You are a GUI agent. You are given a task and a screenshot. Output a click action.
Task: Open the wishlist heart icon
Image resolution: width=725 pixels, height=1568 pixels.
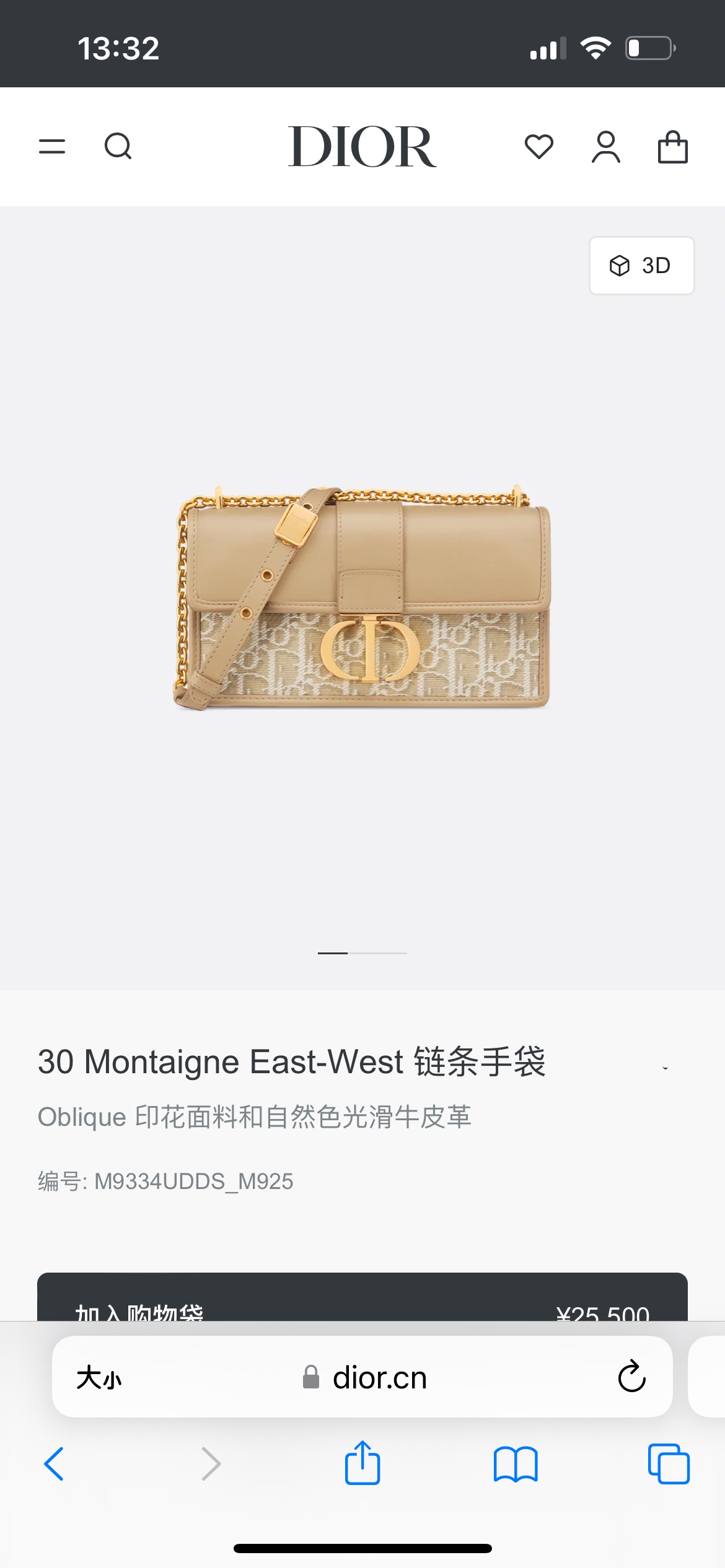(538, 147)
